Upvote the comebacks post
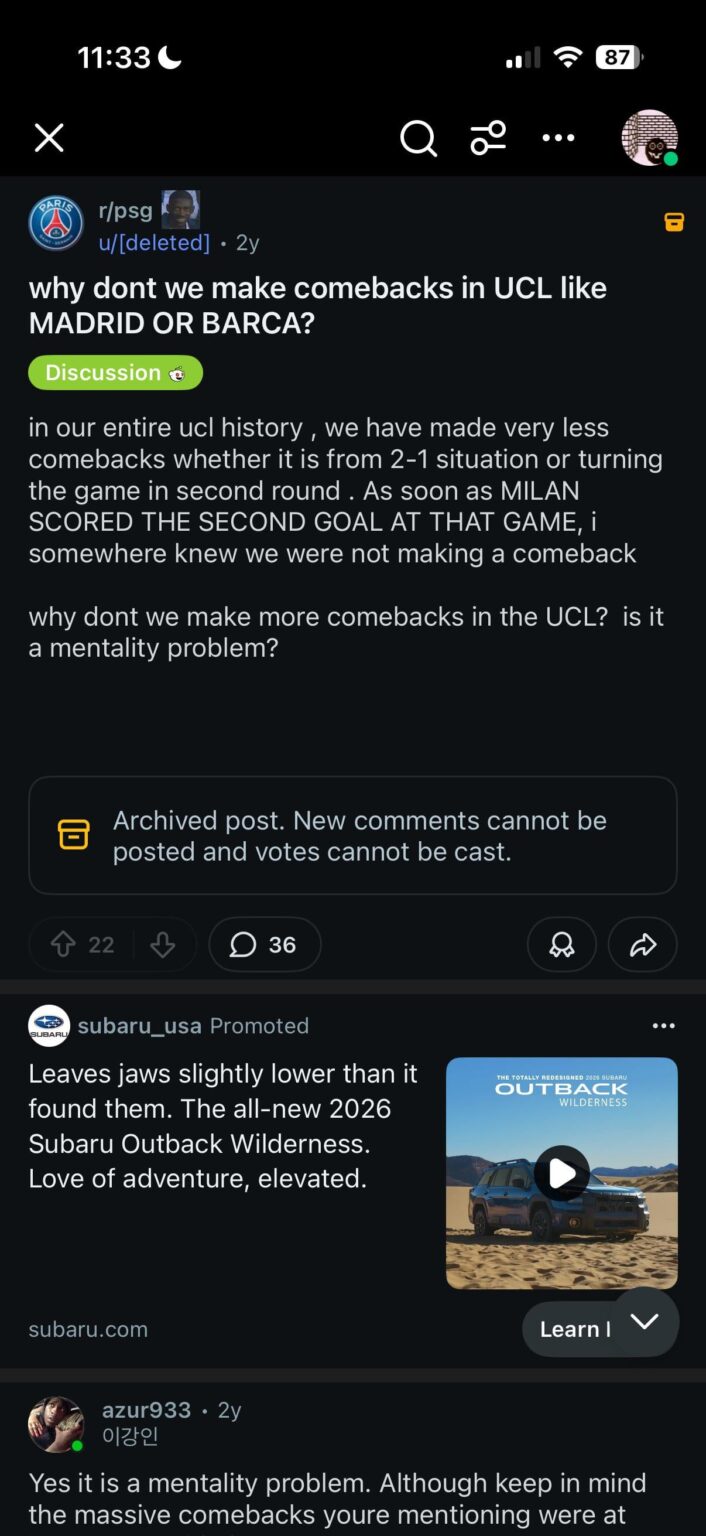This screenshot has height=1536, width=706. tap(63, 945)
